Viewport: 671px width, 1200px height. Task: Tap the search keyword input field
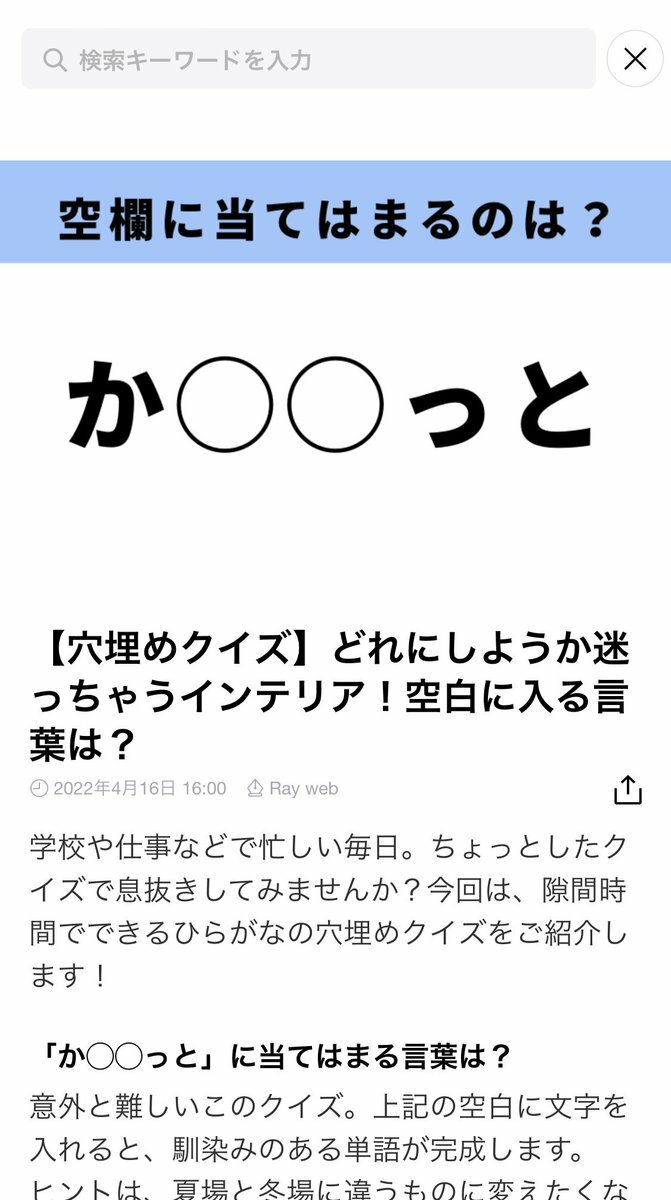(308, 60)
